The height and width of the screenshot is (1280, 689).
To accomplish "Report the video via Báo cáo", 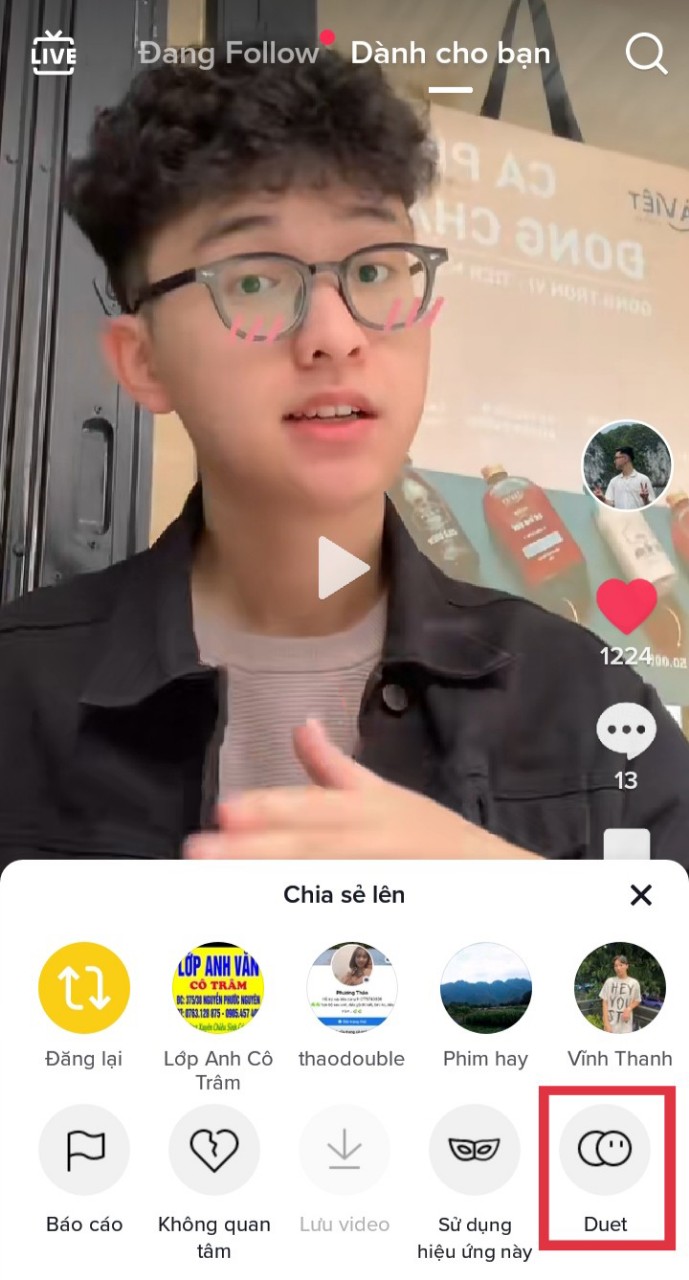I will (84, 1150).
